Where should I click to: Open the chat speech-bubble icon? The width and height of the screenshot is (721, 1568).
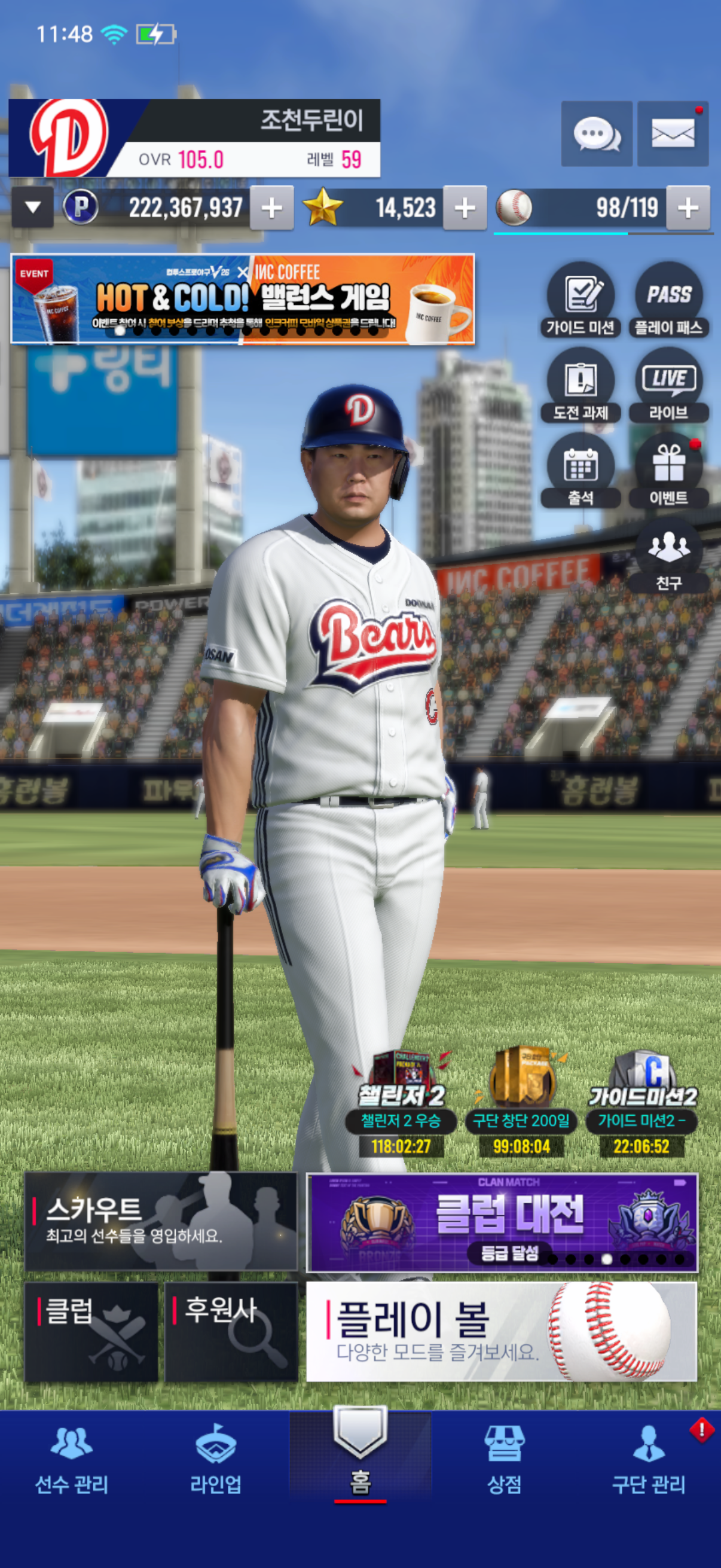tap(596, 134)
